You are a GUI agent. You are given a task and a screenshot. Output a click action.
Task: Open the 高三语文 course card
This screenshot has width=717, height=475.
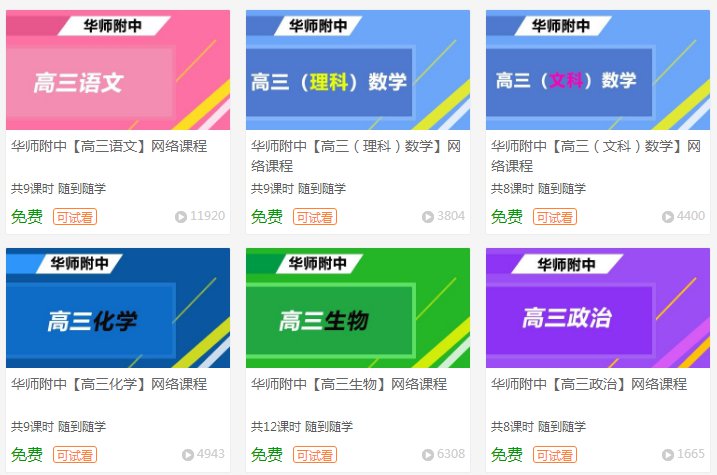(118, 71)
